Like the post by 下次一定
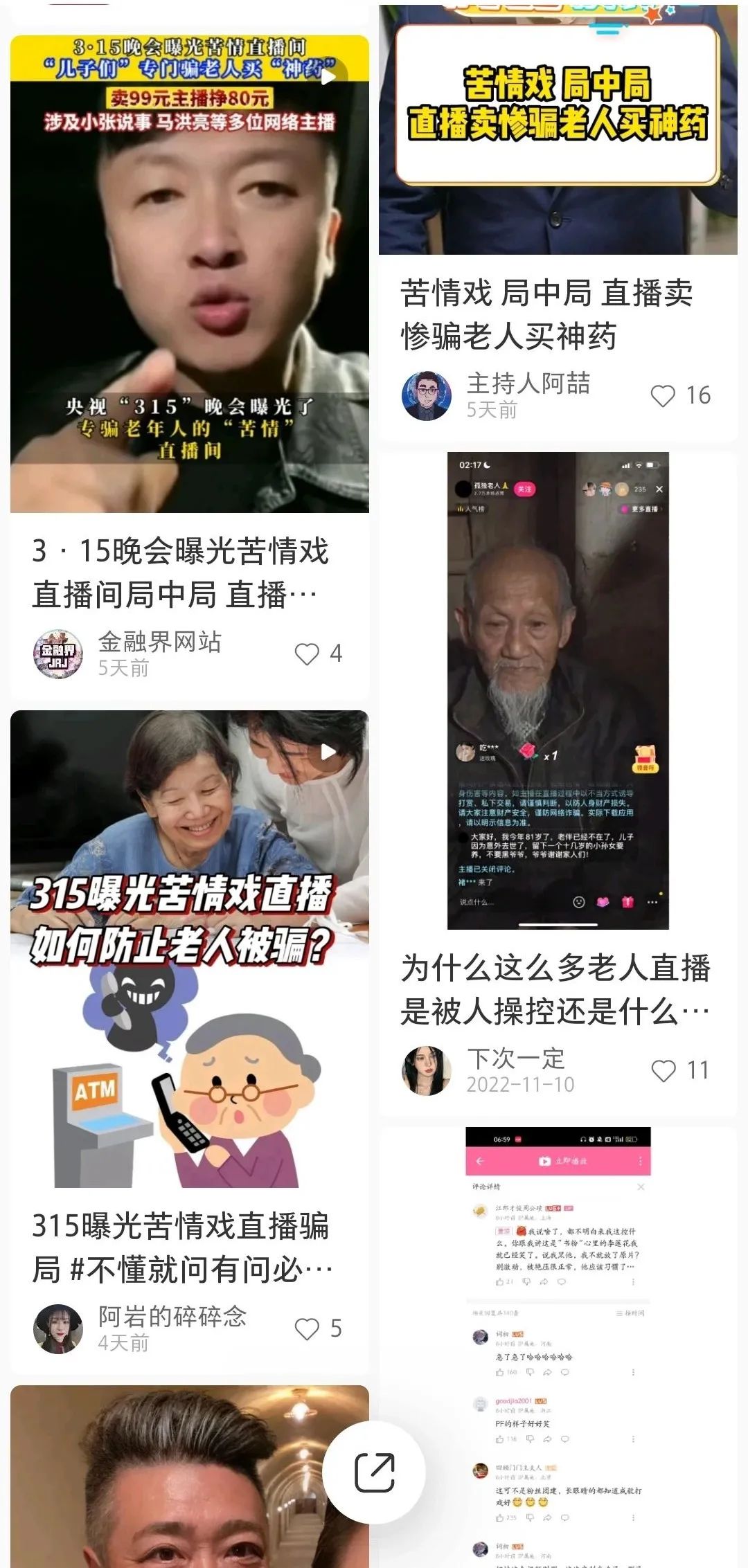This screenshot has height=1568, width=748. (x=664, y=1071)
